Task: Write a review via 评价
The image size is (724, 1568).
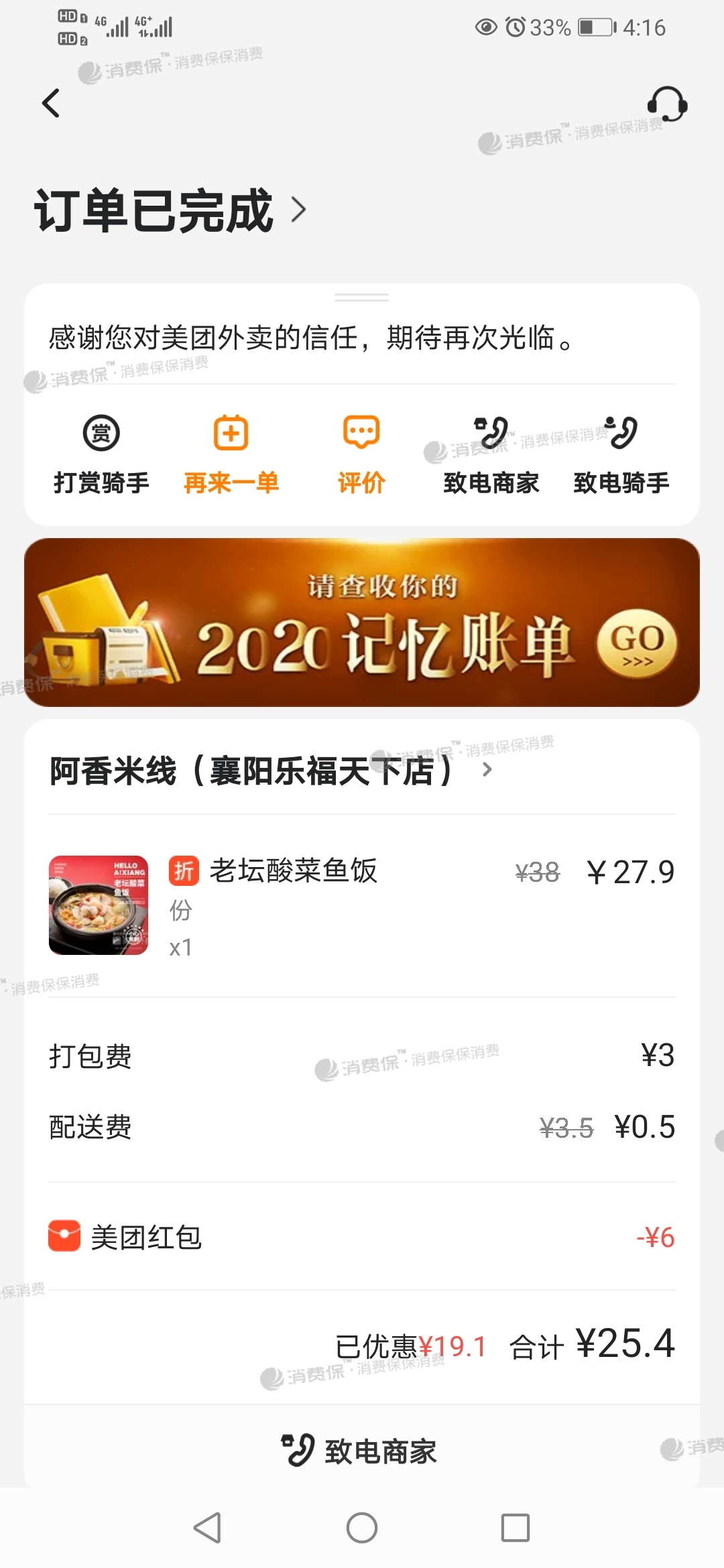Action: tap(361, 453)
